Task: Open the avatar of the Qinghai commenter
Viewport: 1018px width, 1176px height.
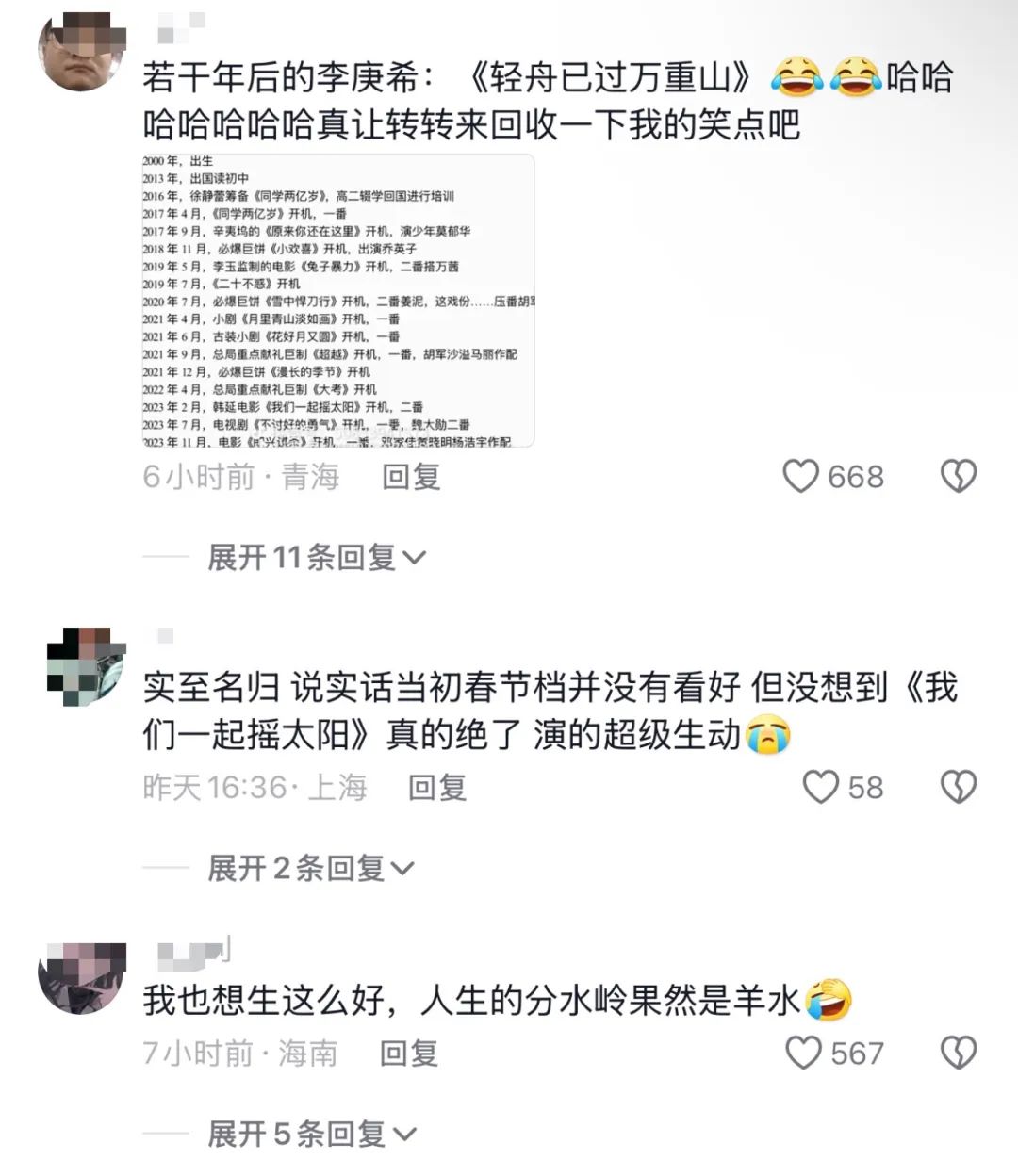Action: [82, 53]
